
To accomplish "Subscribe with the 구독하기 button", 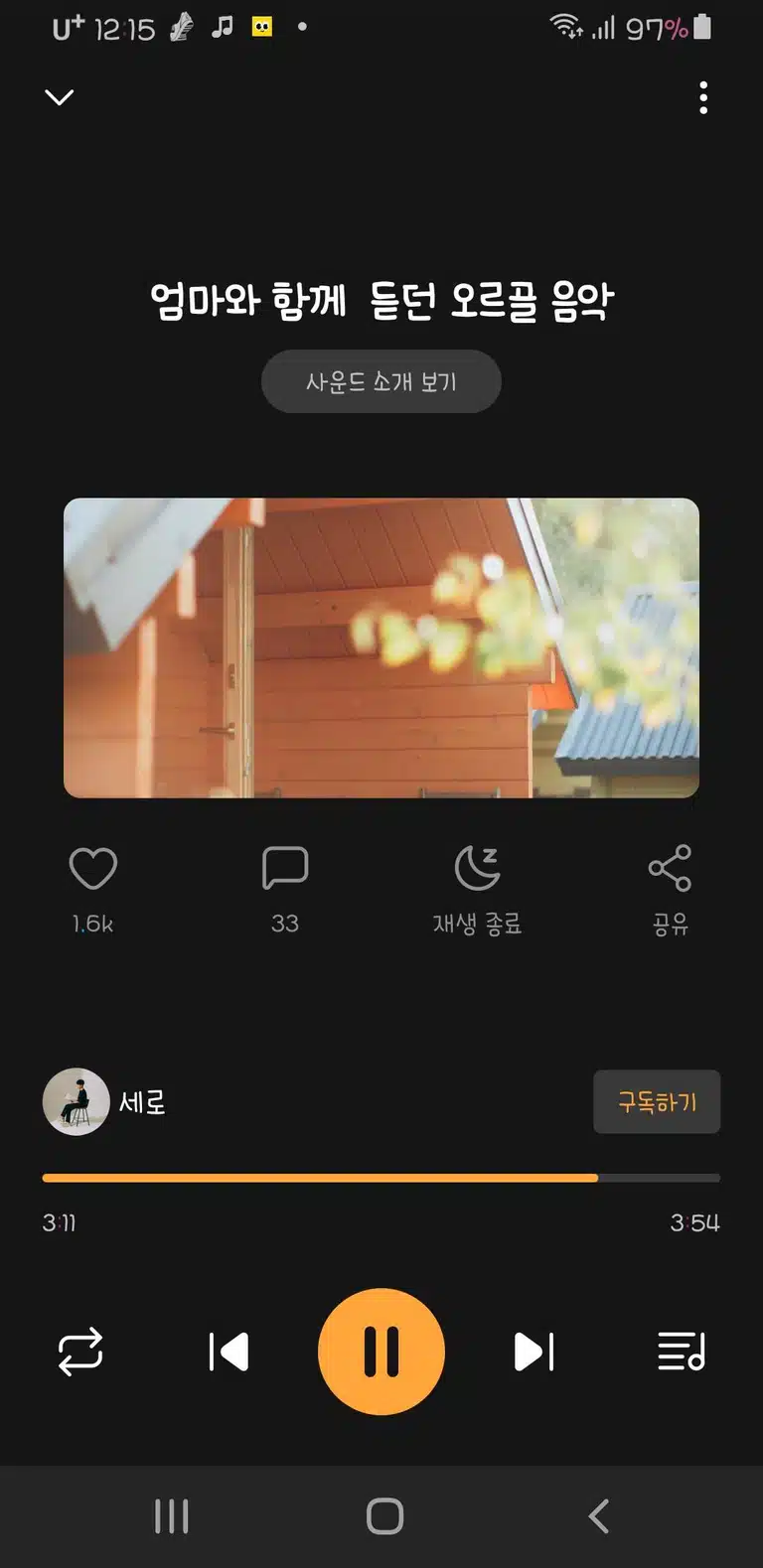I will point(657,1102).
